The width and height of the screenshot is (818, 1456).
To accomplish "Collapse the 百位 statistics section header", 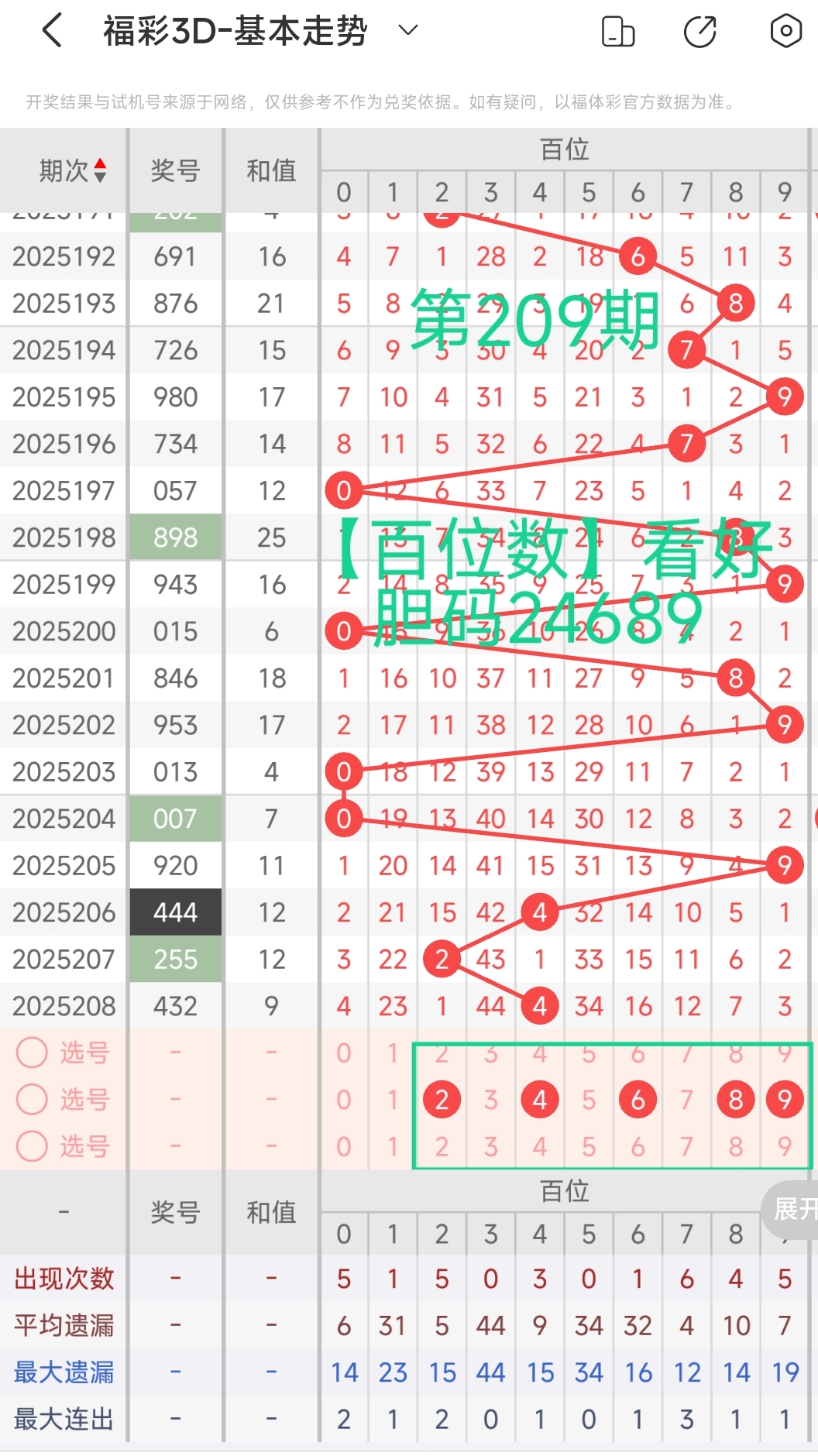I will tap(566, 1193).
